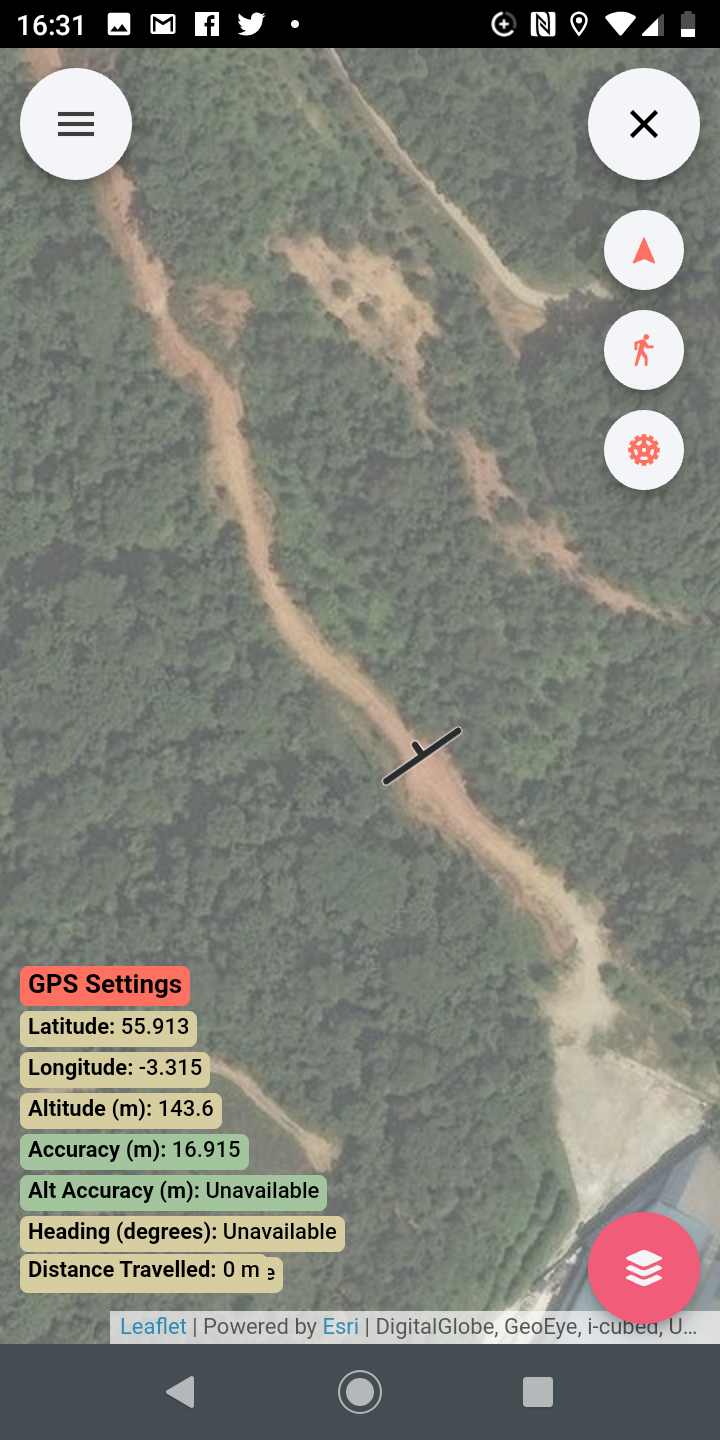Open the map layers button
The image size is (720, 1440).
(x=643, y=1267)
